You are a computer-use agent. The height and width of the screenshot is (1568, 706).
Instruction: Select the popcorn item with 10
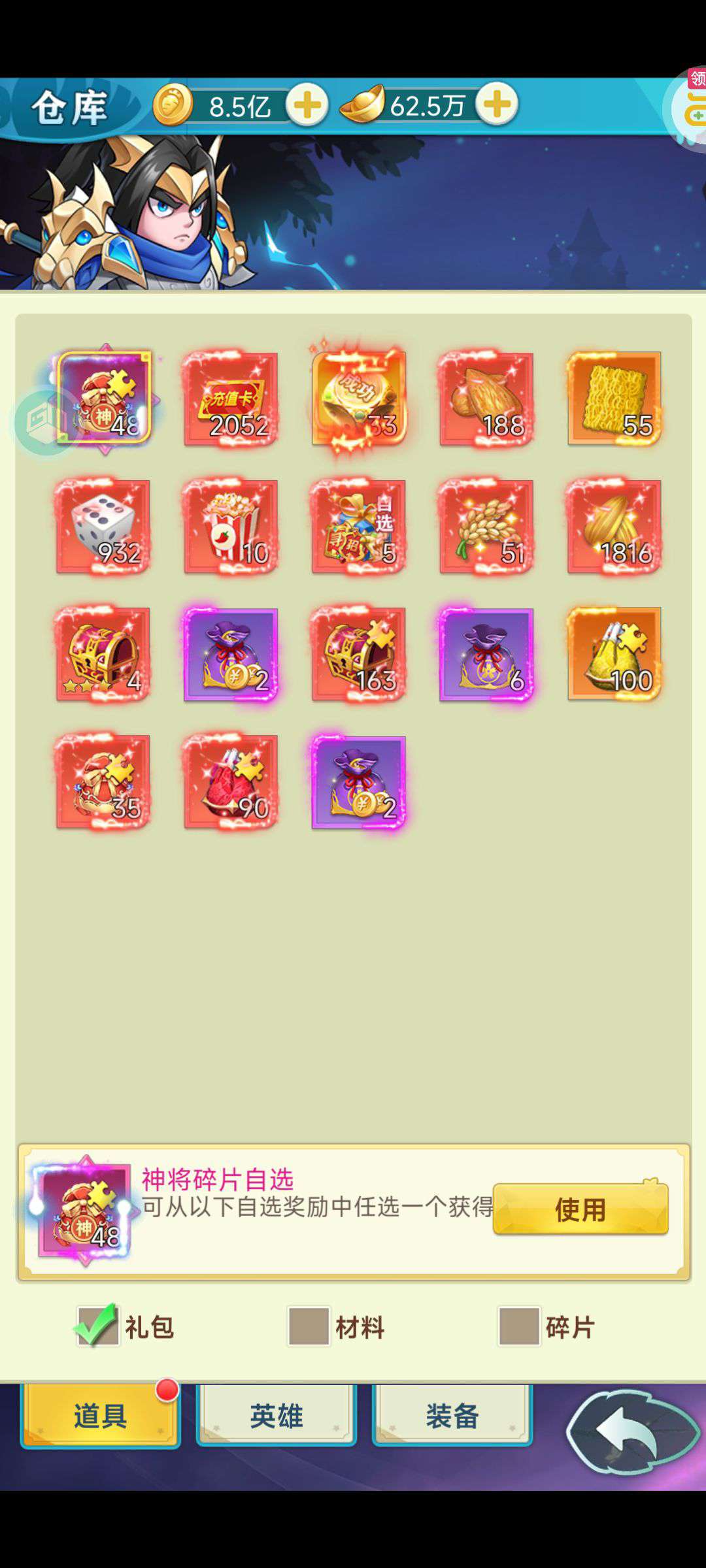tap(230, 527)
